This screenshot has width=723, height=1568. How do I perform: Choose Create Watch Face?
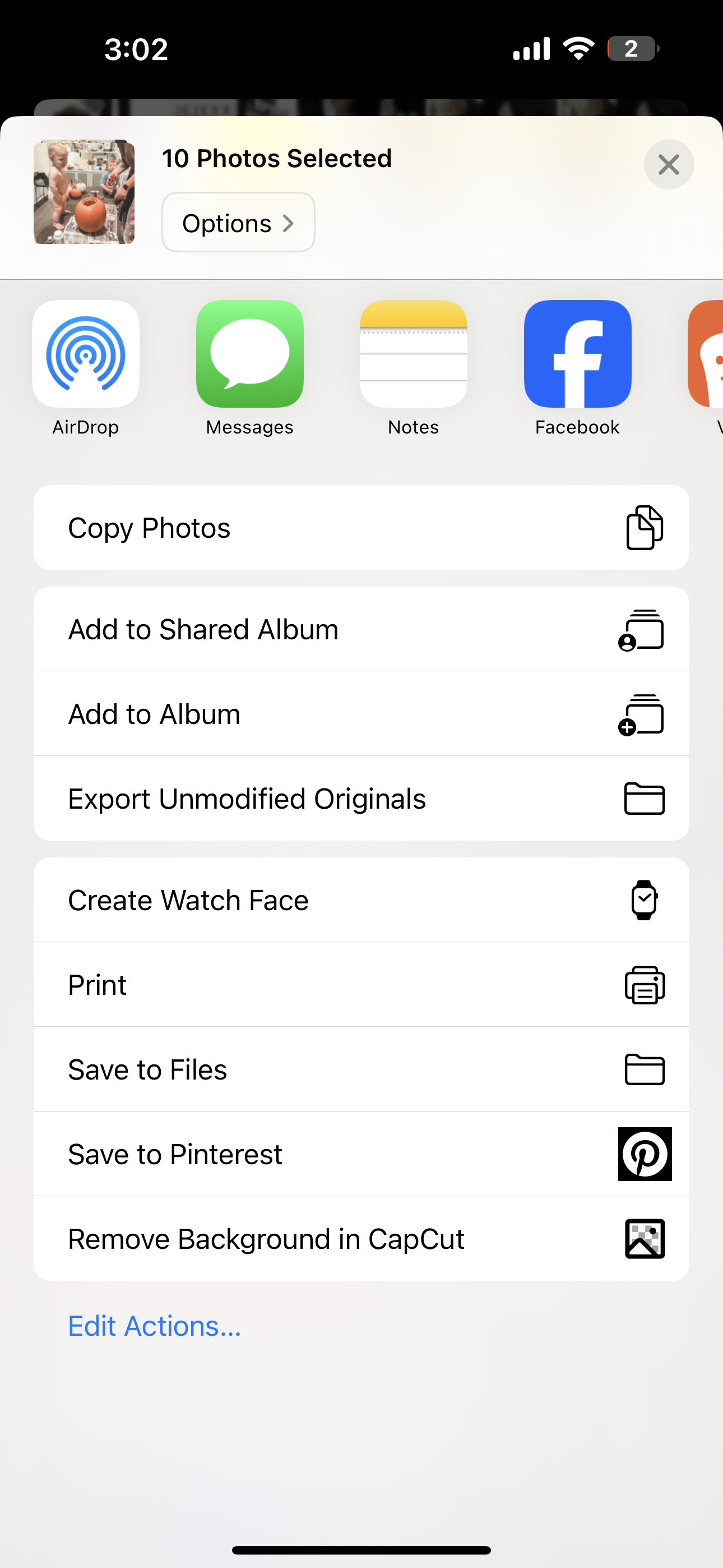pos(361,900)
